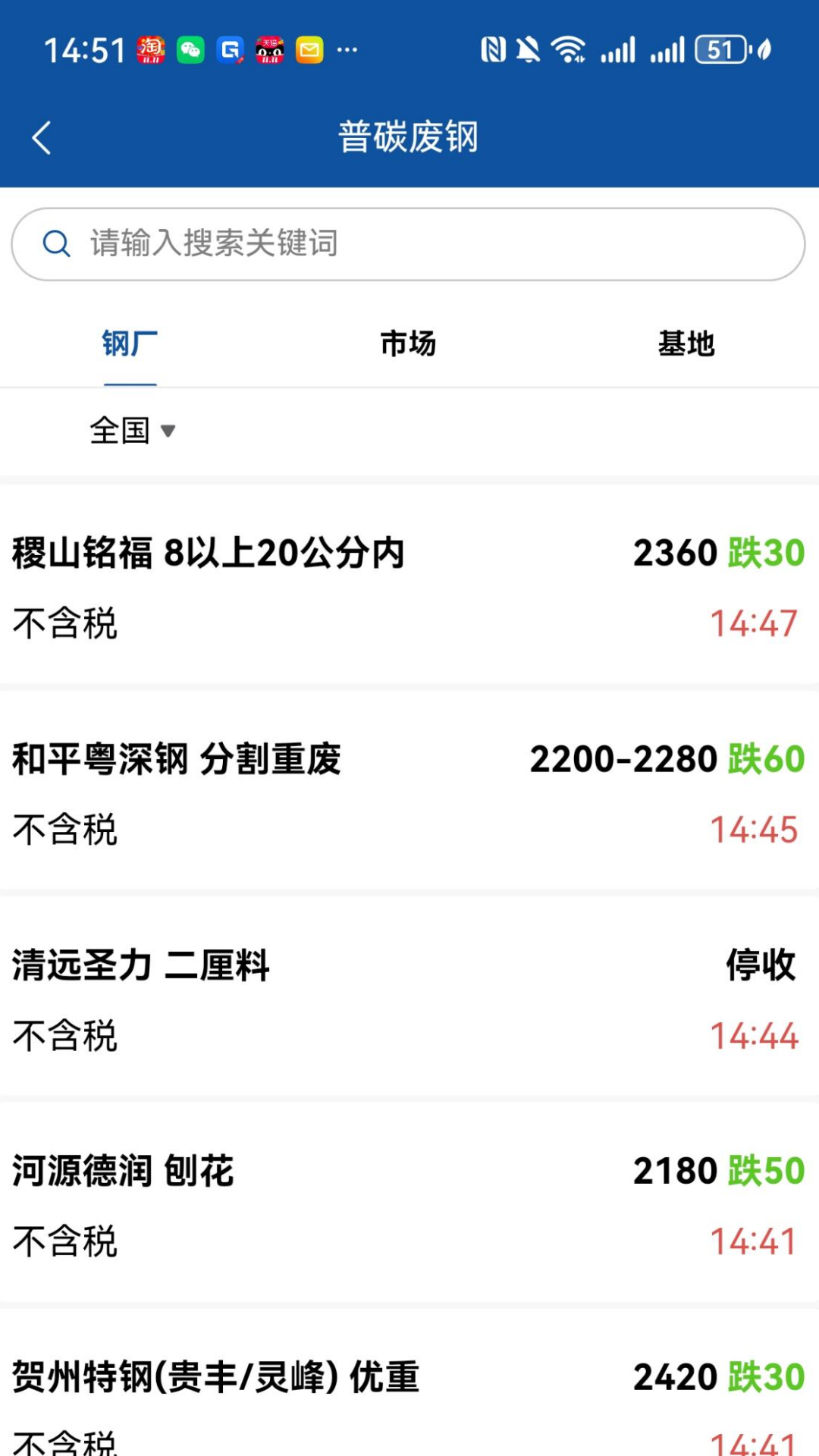Image resolution: width=819 pixels, height=1456 pixels.
Task: Switch to the 基地 tab
Action: (686, 343)
